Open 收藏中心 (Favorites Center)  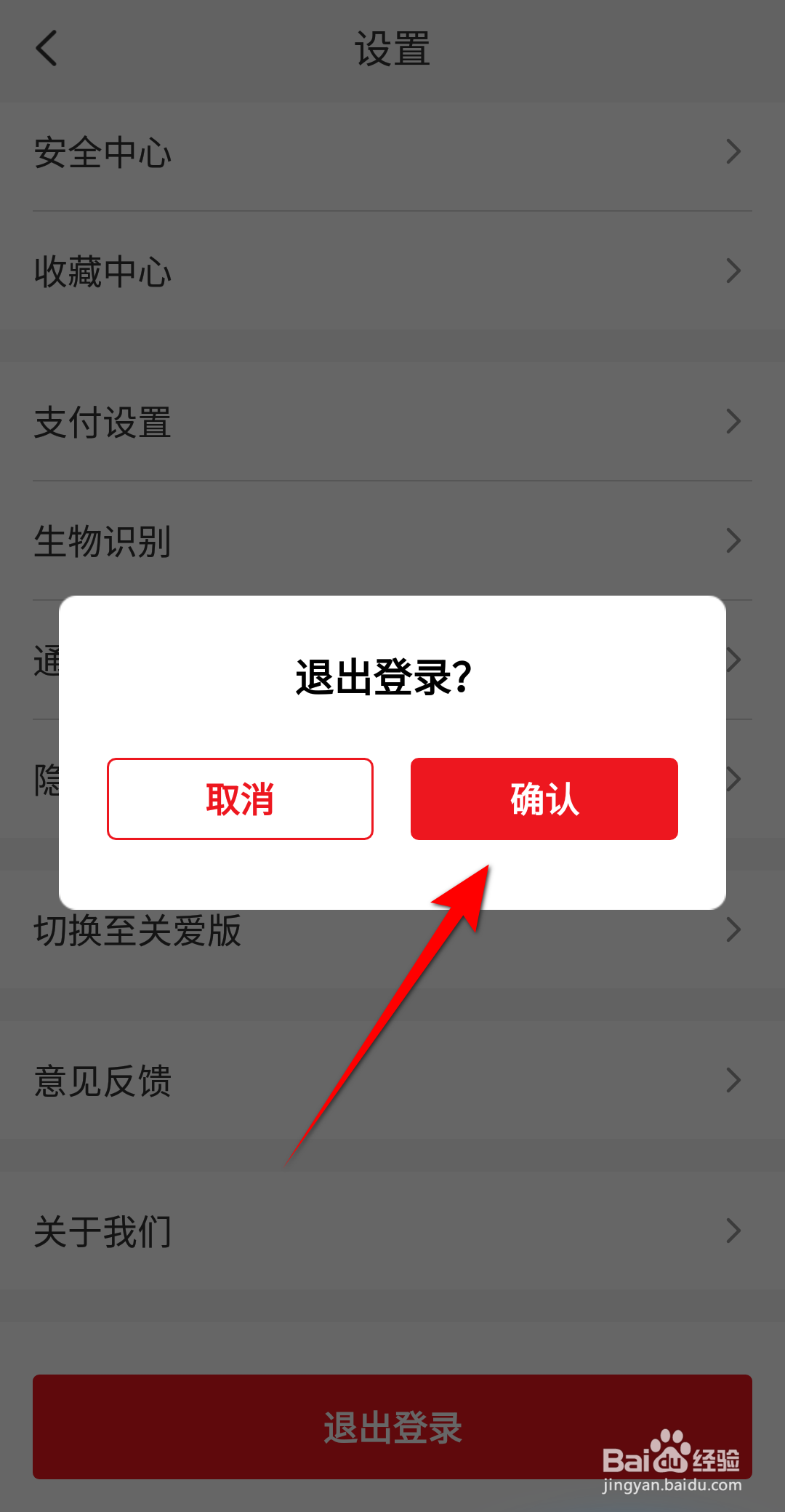click(x=103, y=271)
